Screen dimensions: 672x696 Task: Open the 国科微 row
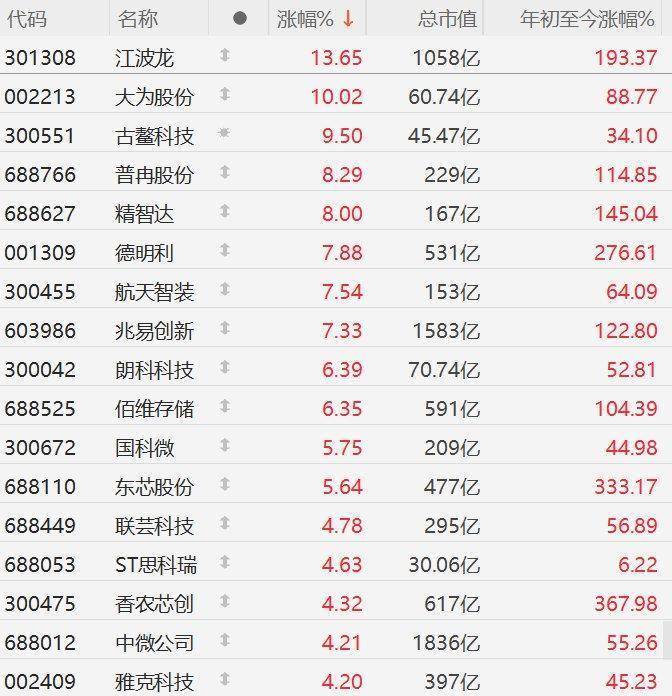(145, 447)
